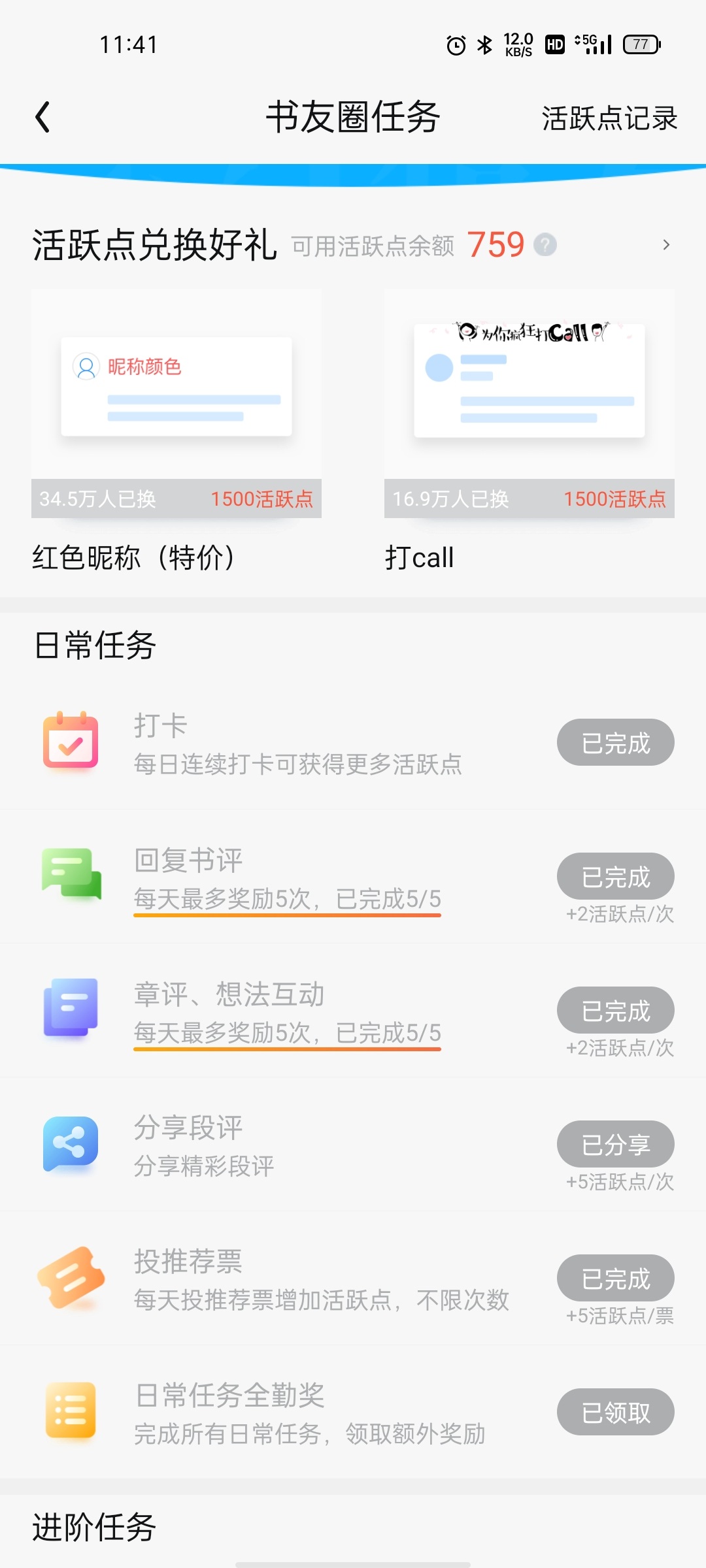Tap the 已完成 button for 打卡
This screenshot has height=1568, width=706.
[x=616, y=742]
